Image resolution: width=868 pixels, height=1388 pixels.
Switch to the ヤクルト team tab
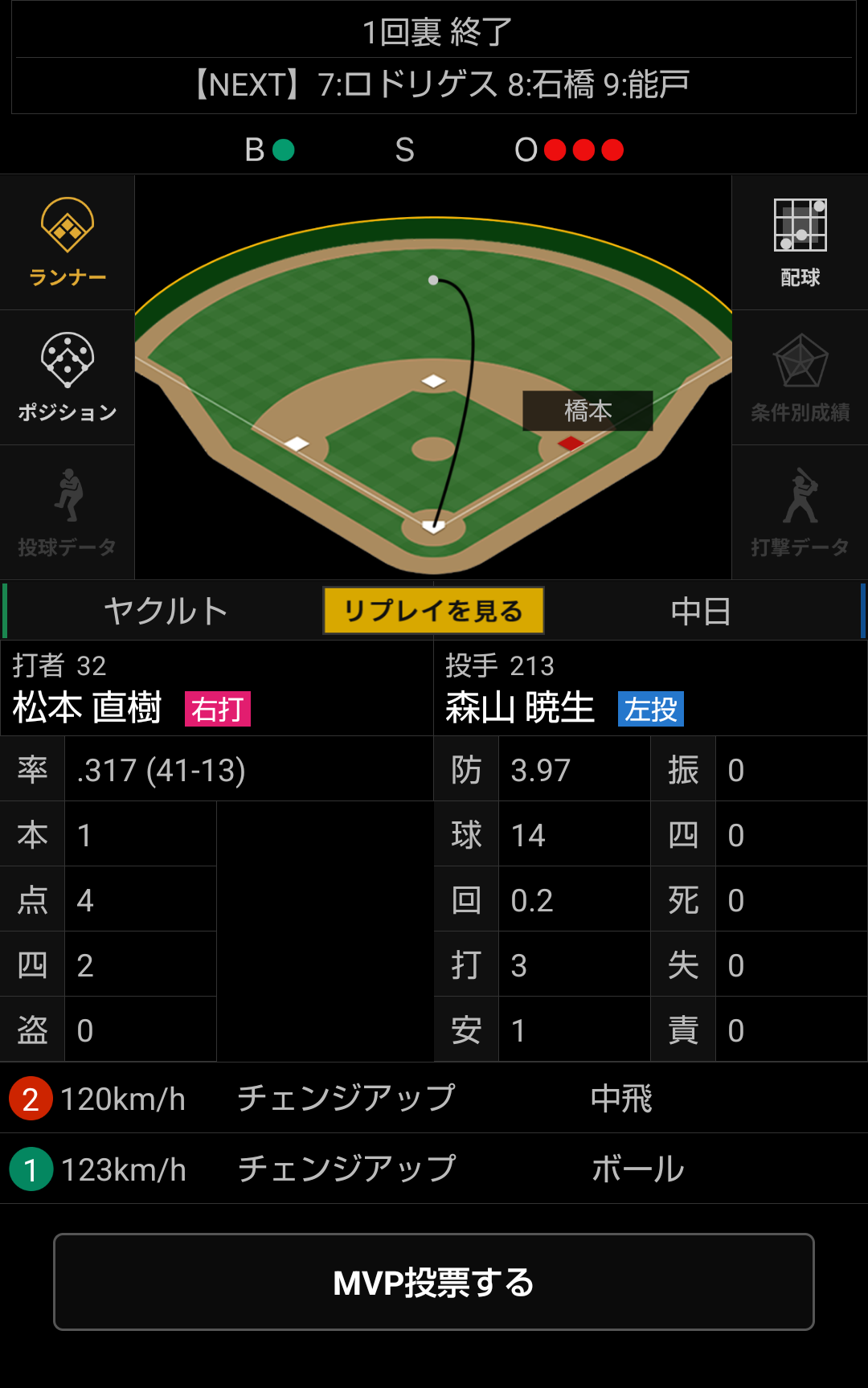(166, 611)
